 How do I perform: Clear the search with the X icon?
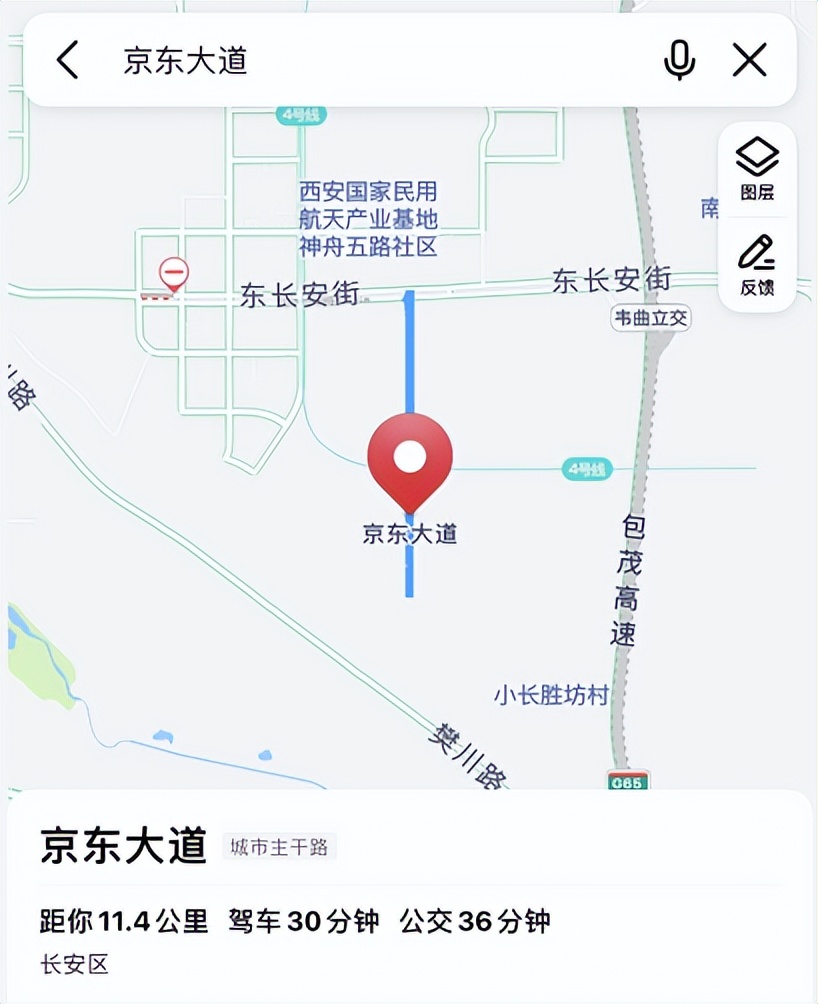click(x=747, y=61)
